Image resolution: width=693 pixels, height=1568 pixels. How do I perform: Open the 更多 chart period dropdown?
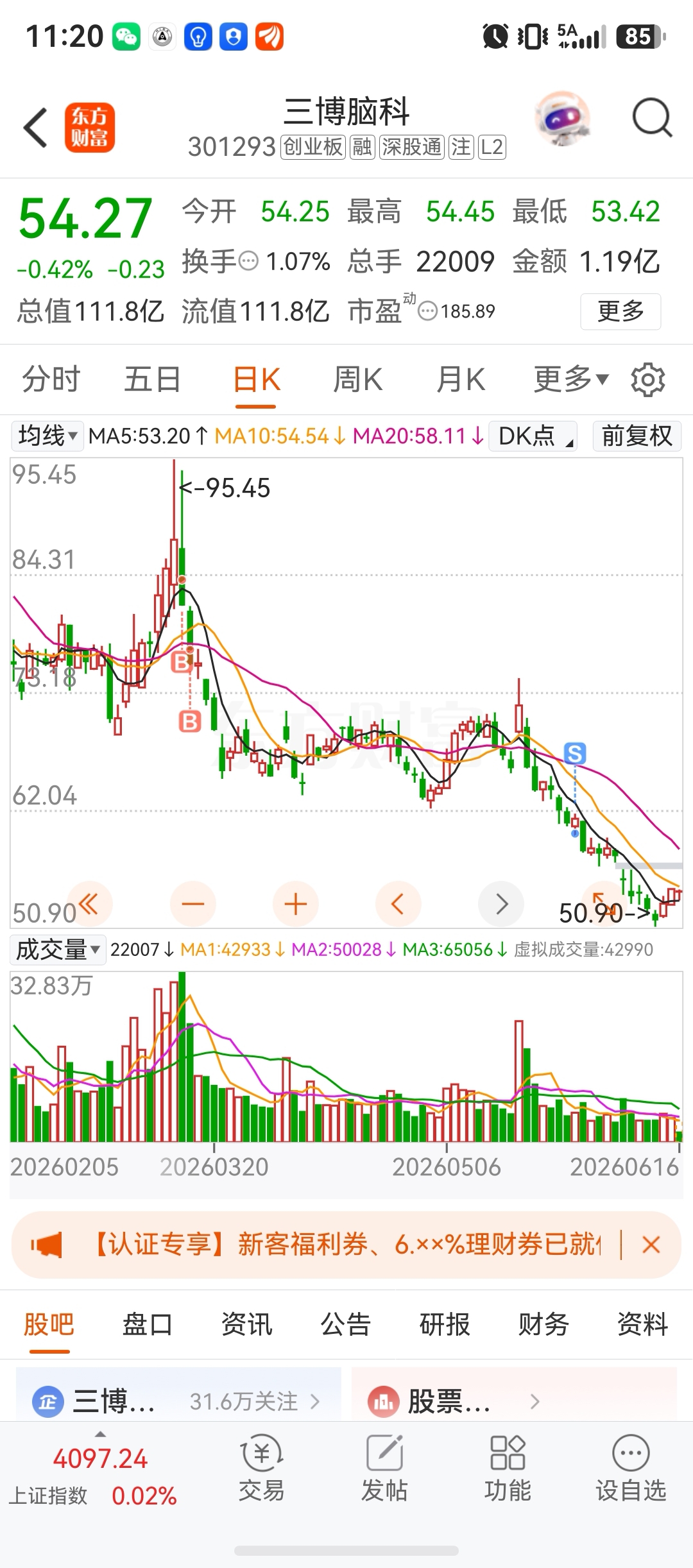click(570, 379)
